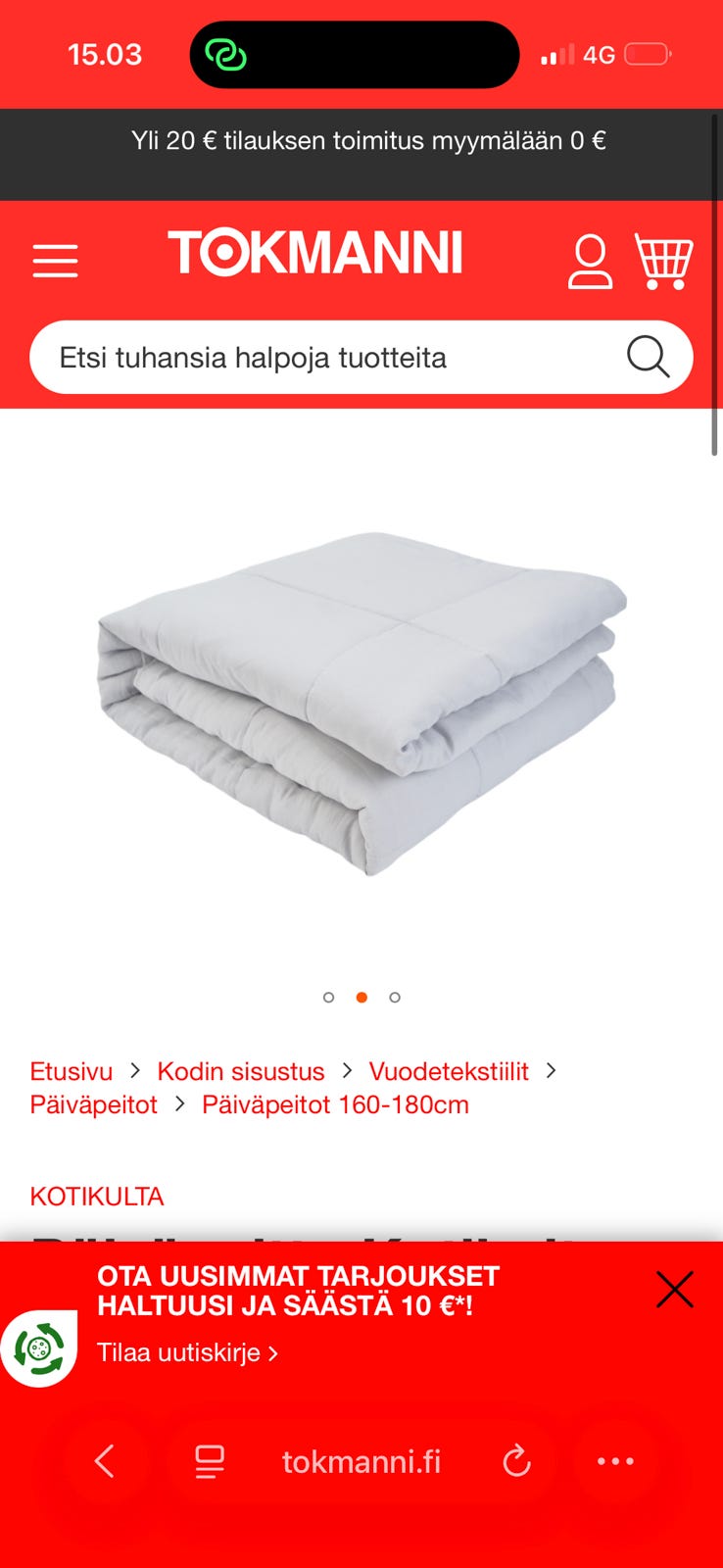
Task: Open the Etusivu breadcrumb link
Action: 72,1071
